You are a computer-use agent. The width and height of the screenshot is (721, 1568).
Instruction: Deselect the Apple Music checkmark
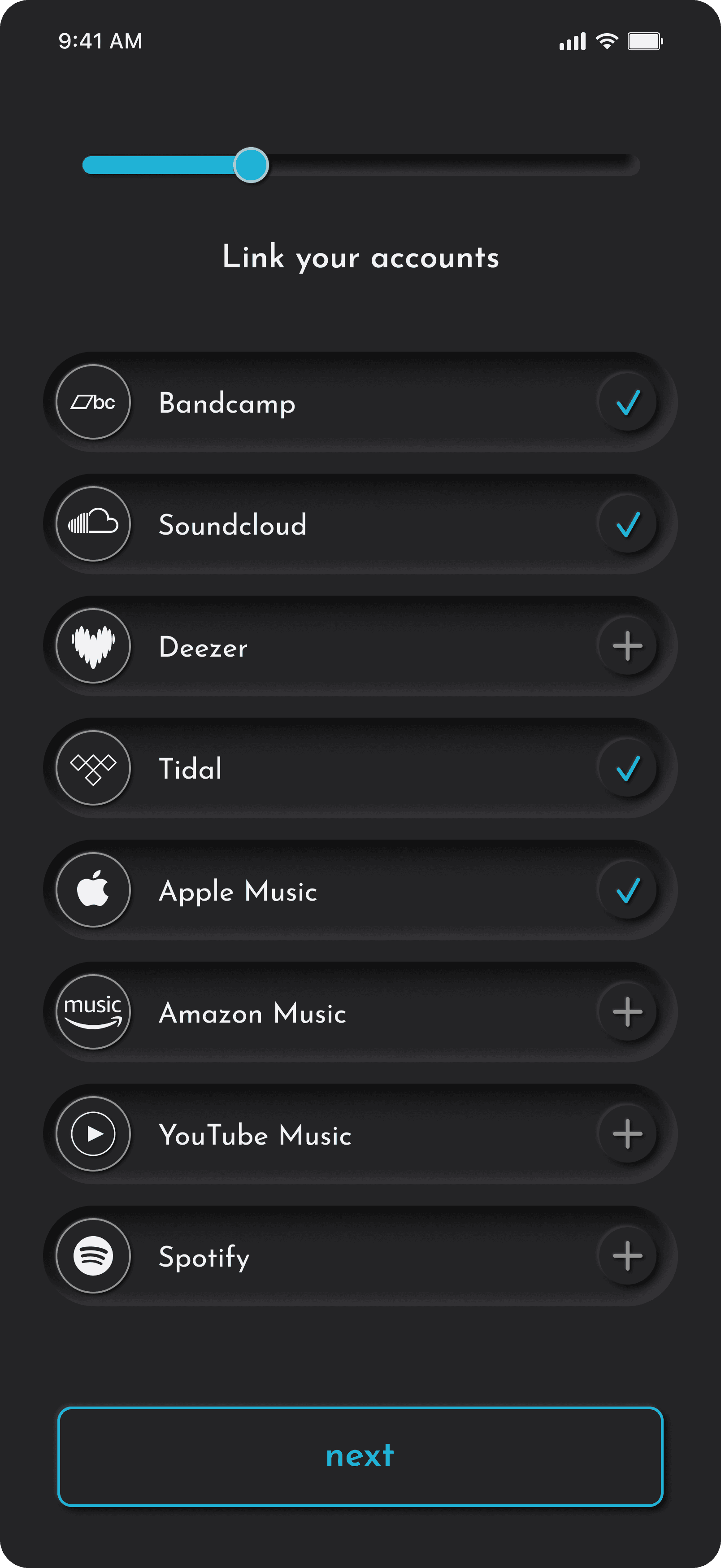[627, 890]
